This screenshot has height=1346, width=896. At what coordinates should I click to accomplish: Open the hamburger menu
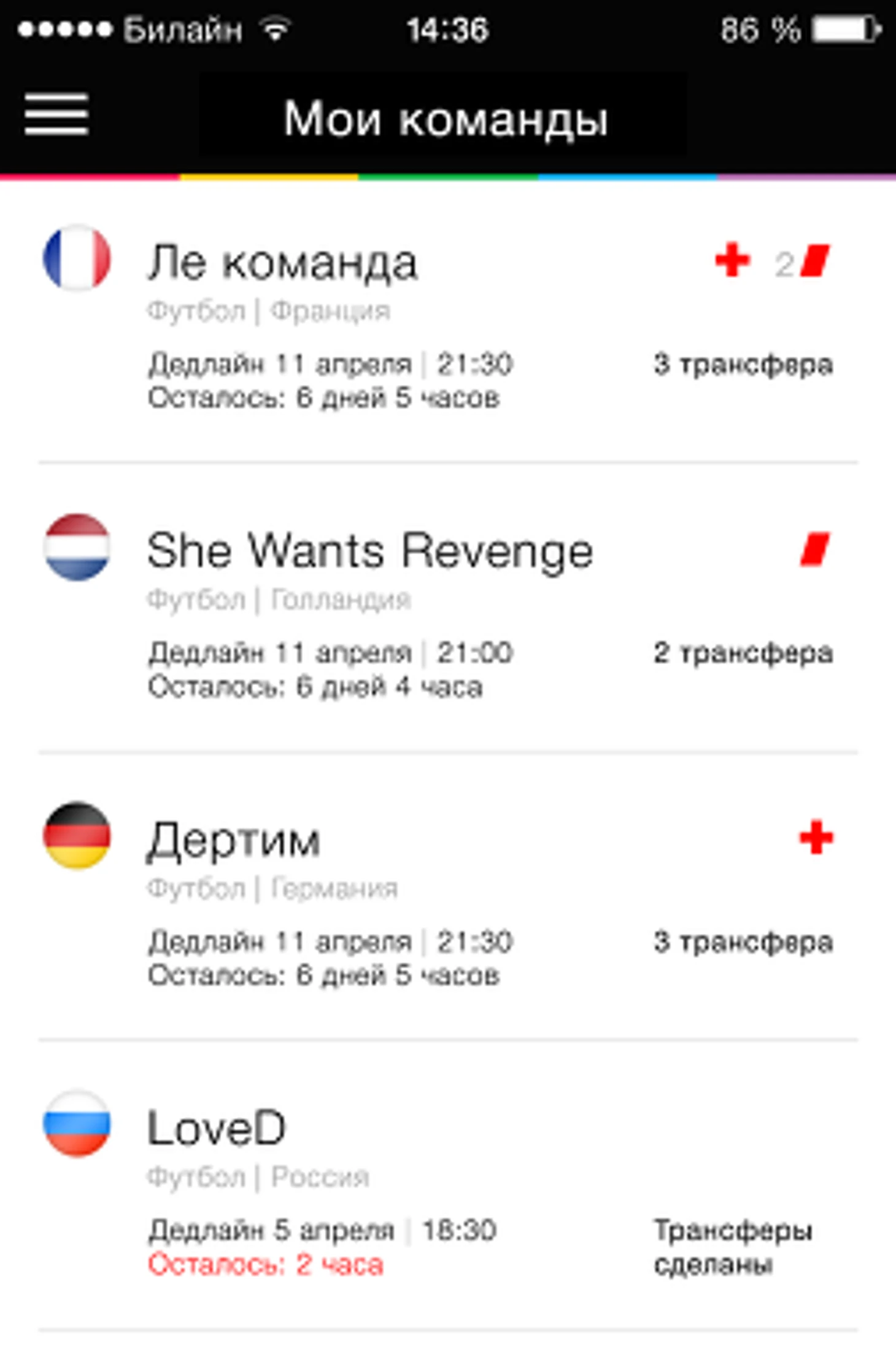56,115
